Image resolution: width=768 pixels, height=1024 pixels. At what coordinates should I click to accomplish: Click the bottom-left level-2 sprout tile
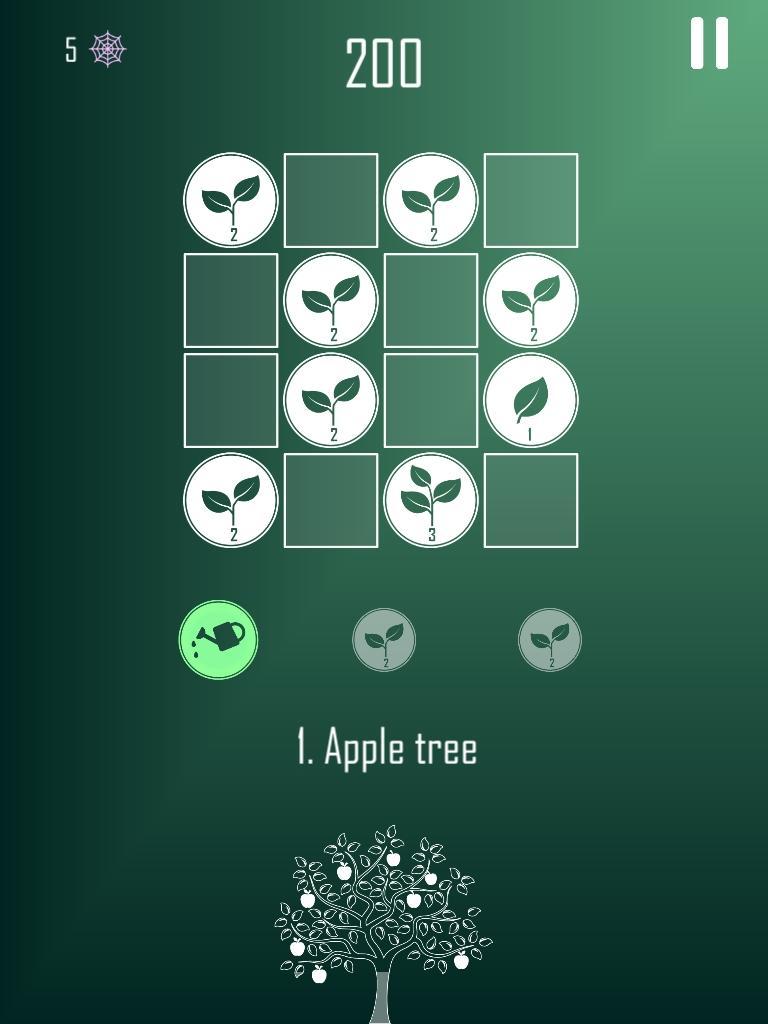click(230, 499)
